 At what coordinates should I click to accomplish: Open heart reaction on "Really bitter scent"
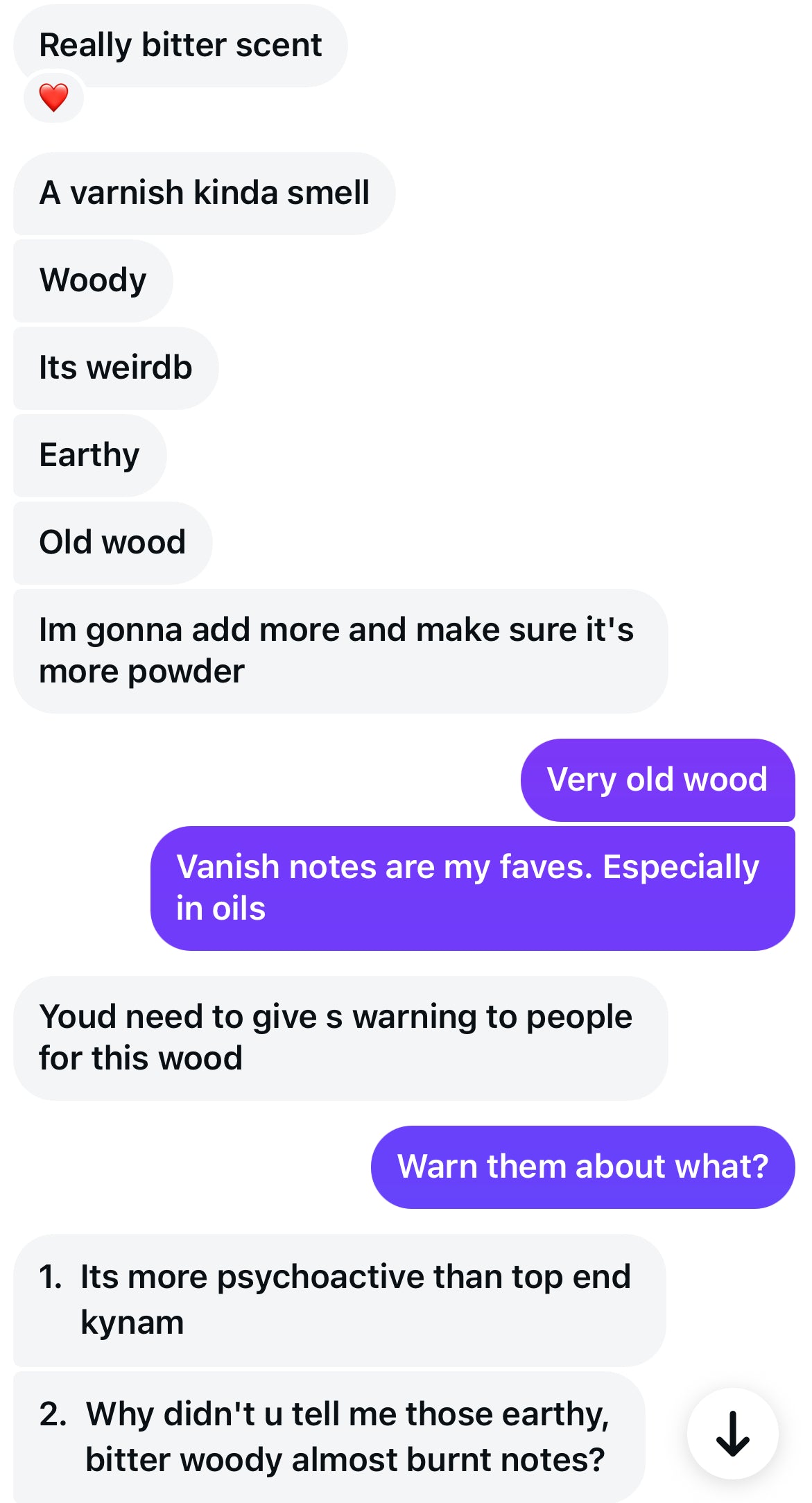(x=53, y=97)
